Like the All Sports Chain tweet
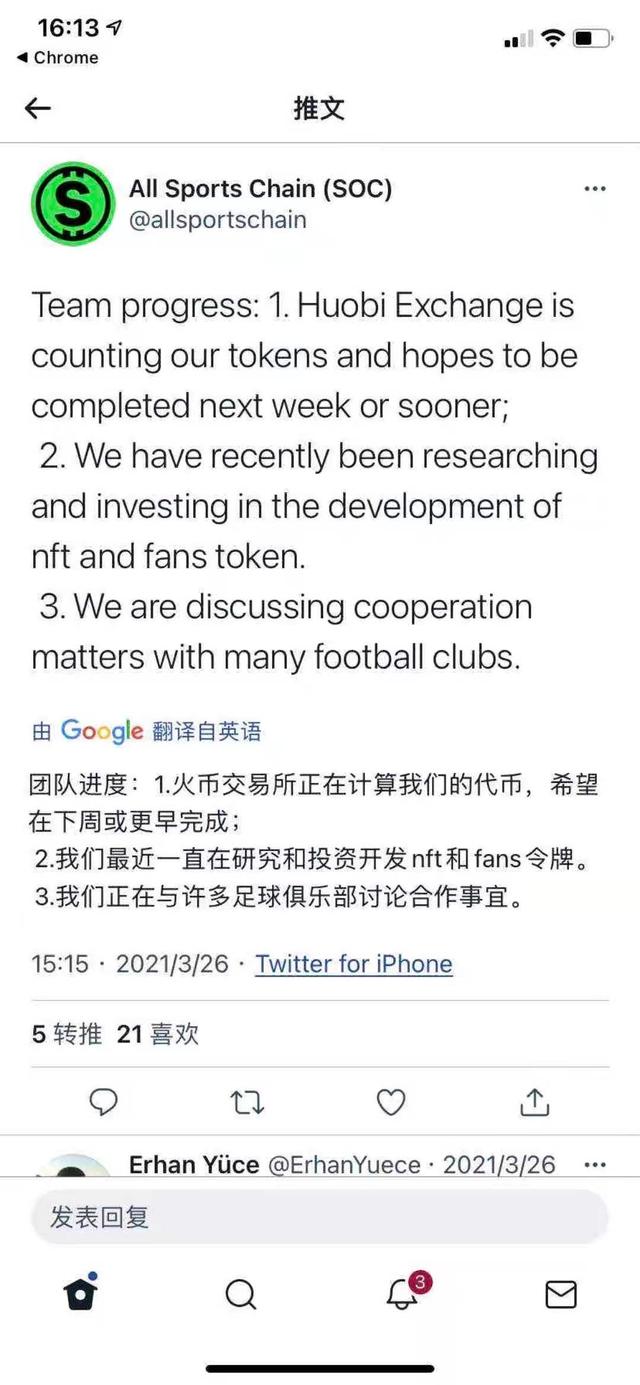The width and height of the screenshot is (640, 1385). tap(391, 1102)
